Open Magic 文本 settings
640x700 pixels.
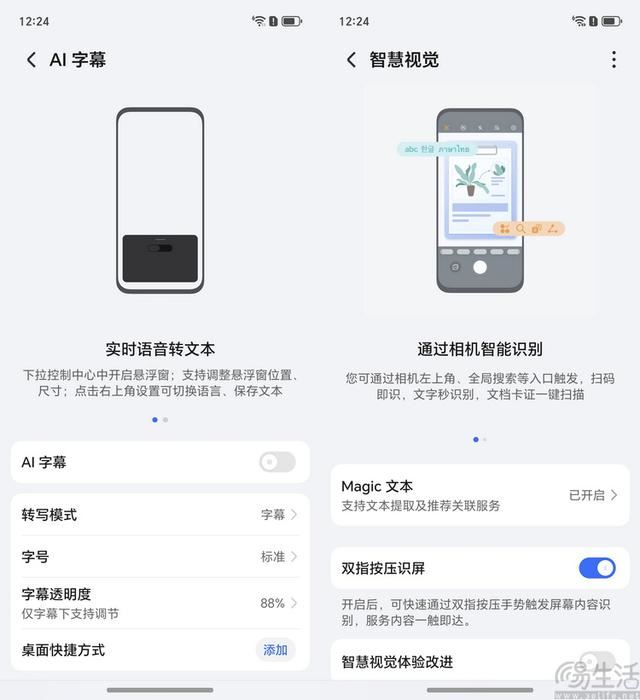[480, 494]
